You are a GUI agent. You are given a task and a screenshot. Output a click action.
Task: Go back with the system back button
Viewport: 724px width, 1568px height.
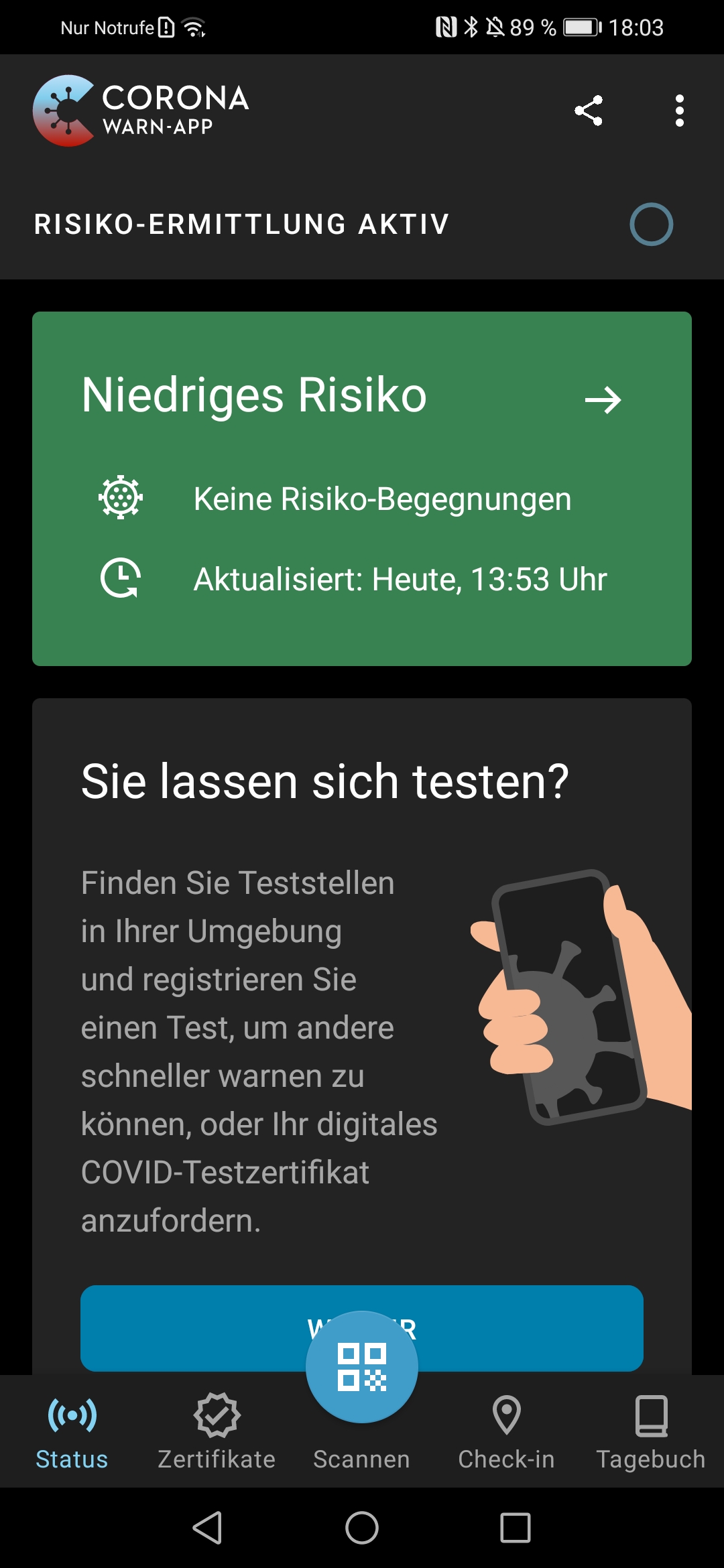point(207,1528)
